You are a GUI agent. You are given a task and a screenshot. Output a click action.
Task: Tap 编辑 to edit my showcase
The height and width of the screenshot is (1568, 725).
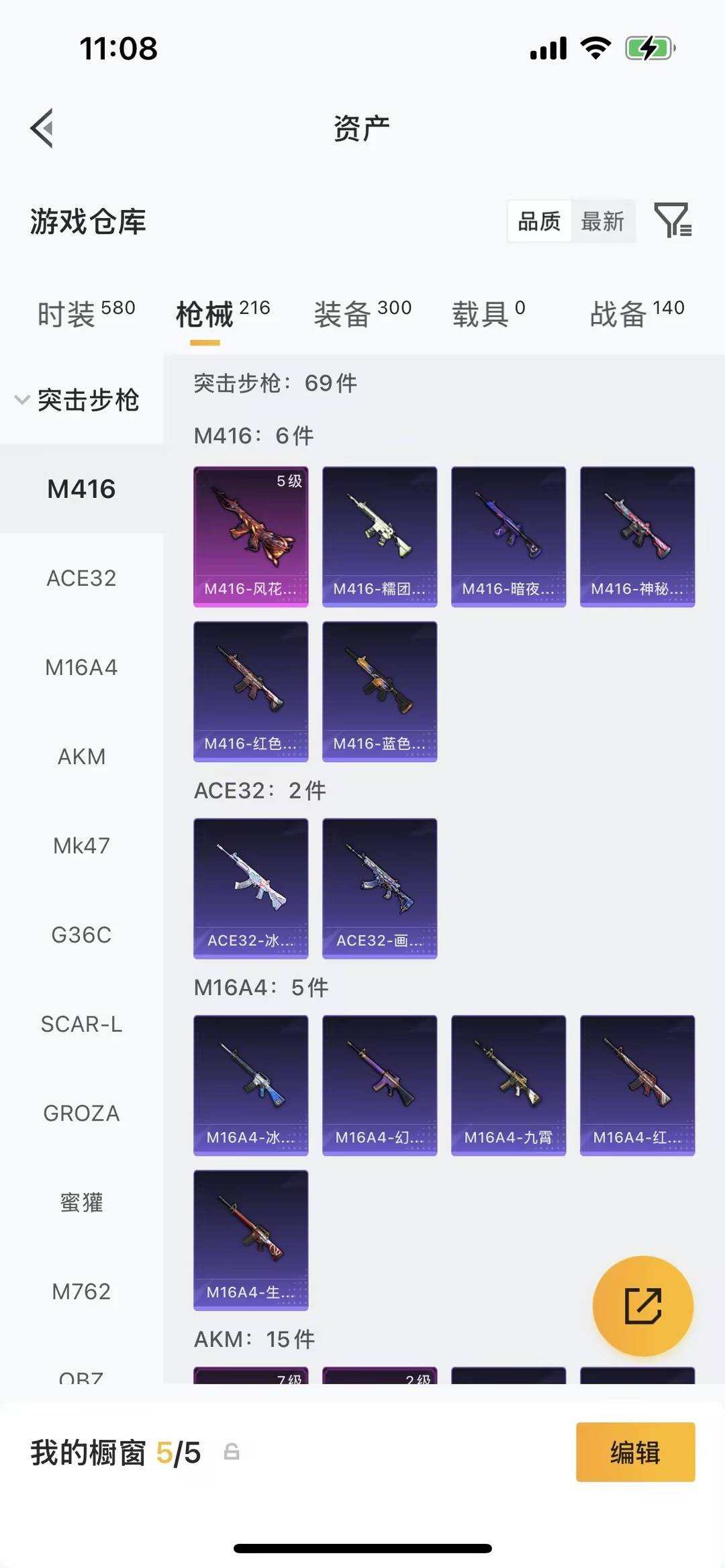[x=635, y=1452]
